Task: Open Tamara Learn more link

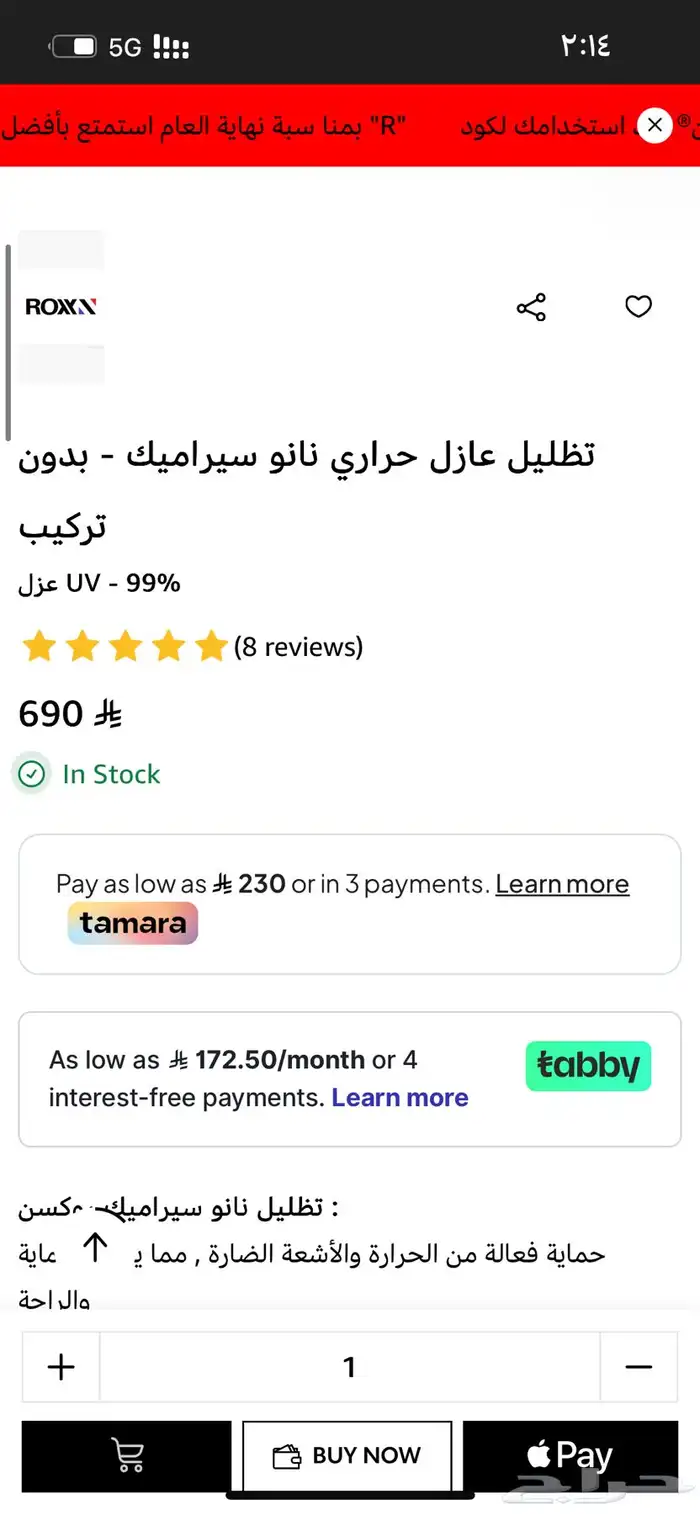Action: click(x=562, y=884)
